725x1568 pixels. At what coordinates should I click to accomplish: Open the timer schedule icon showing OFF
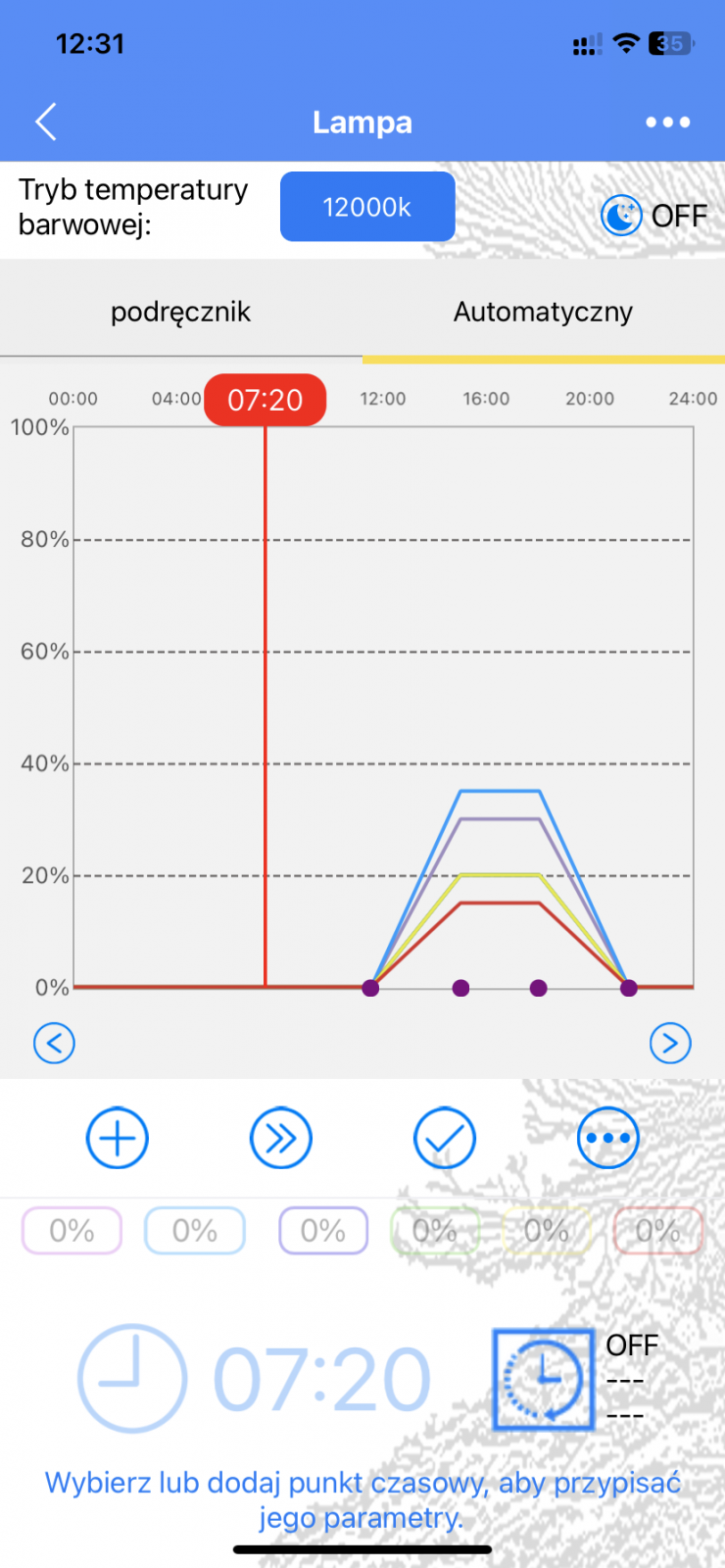point(544,1379)
